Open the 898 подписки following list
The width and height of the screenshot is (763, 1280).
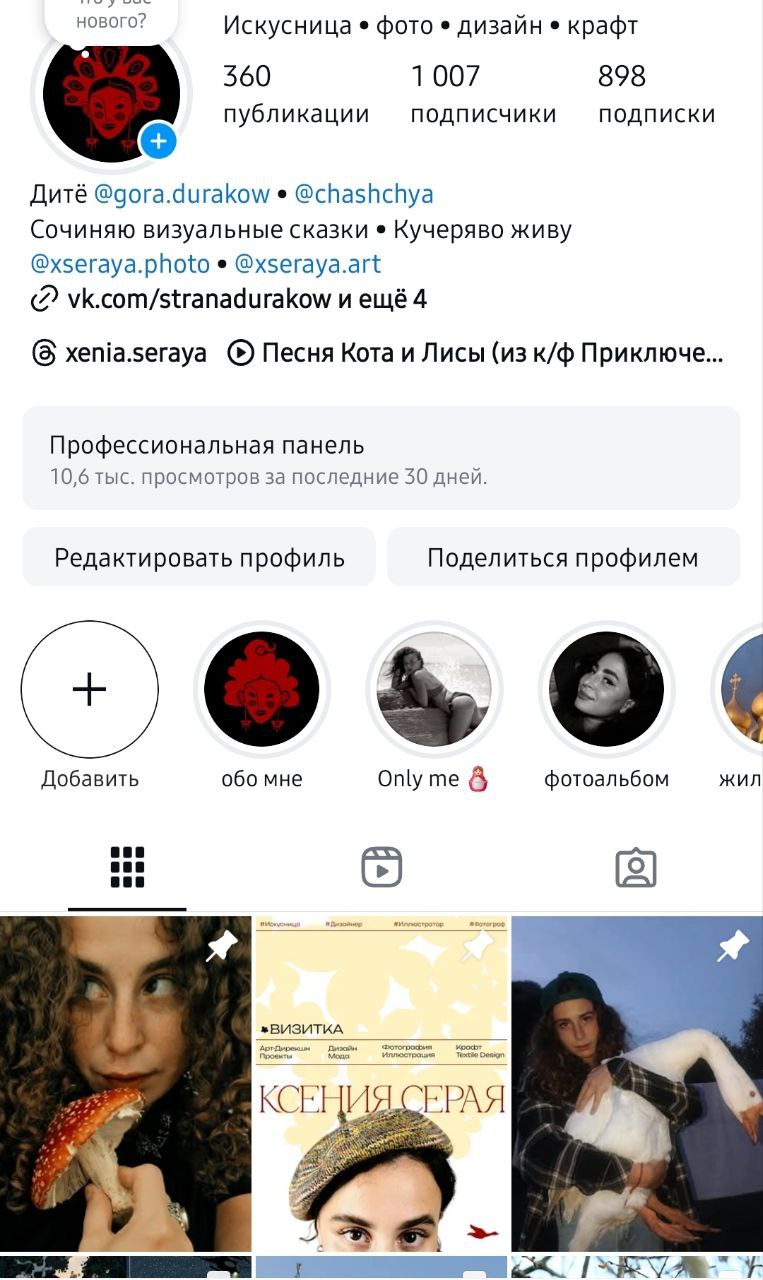[656, 94]
